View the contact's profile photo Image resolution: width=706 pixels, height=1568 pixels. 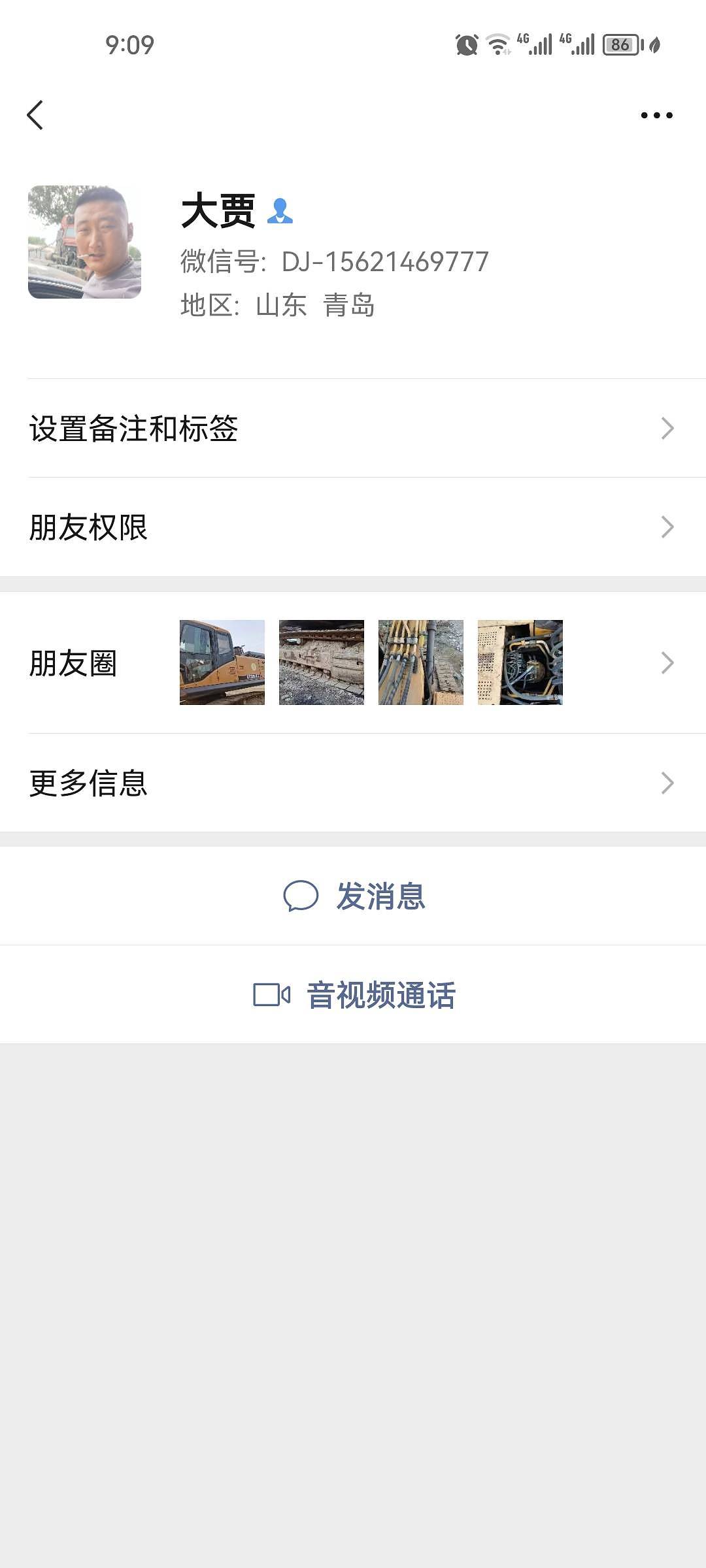point(84,242)
